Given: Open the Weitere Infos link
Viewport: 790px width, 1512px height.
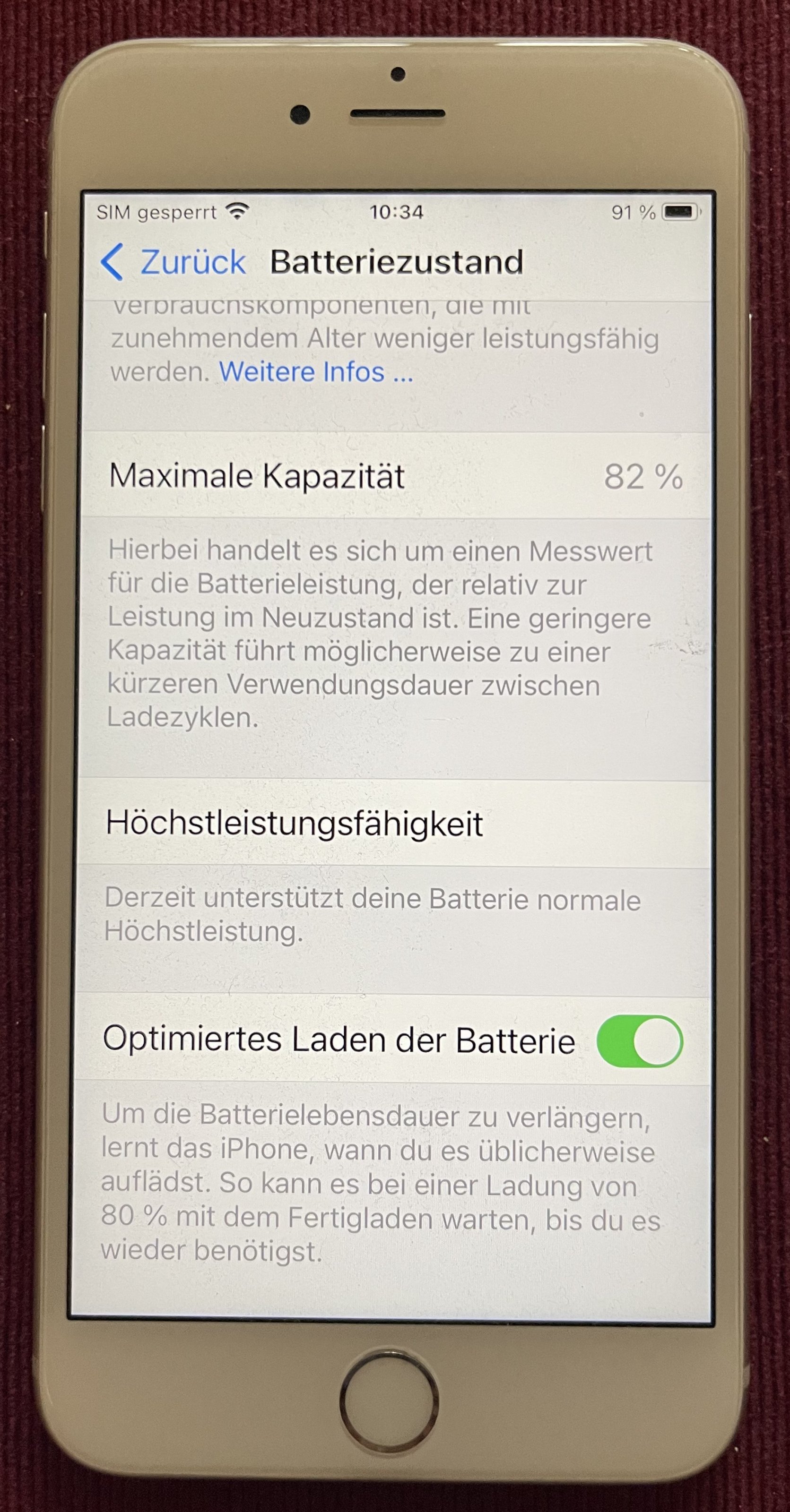Looking at the screenshot, I should pyautogui.click(x=316, y=371).
